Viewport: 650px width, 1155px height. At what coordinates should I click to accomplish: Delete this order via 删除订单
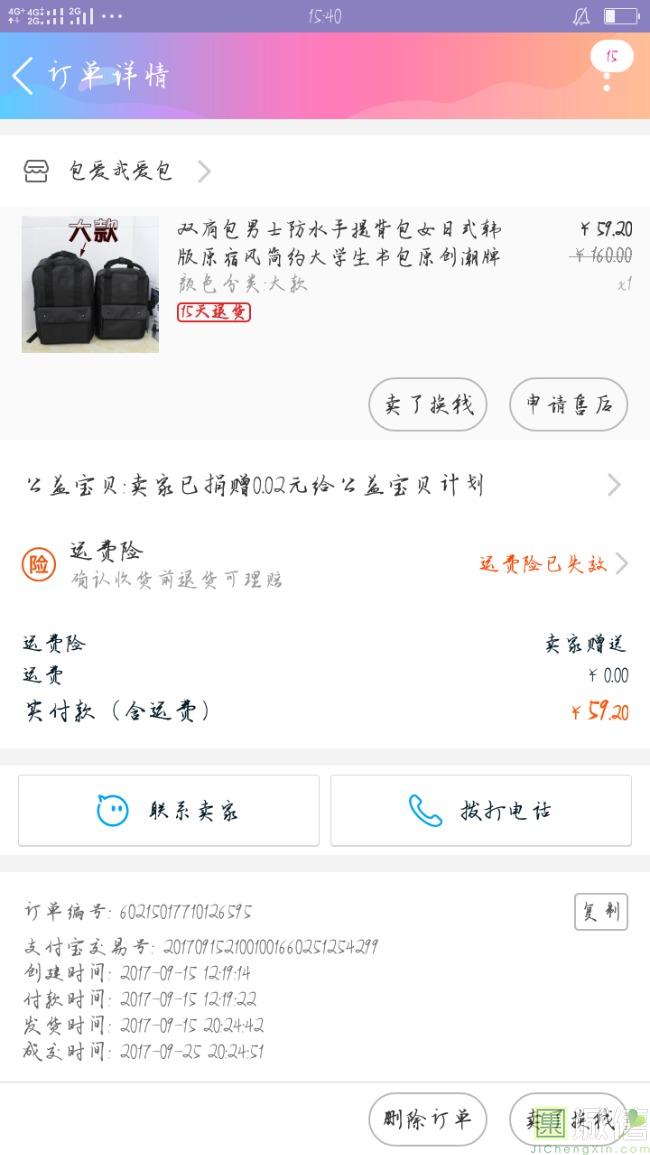427,1119
